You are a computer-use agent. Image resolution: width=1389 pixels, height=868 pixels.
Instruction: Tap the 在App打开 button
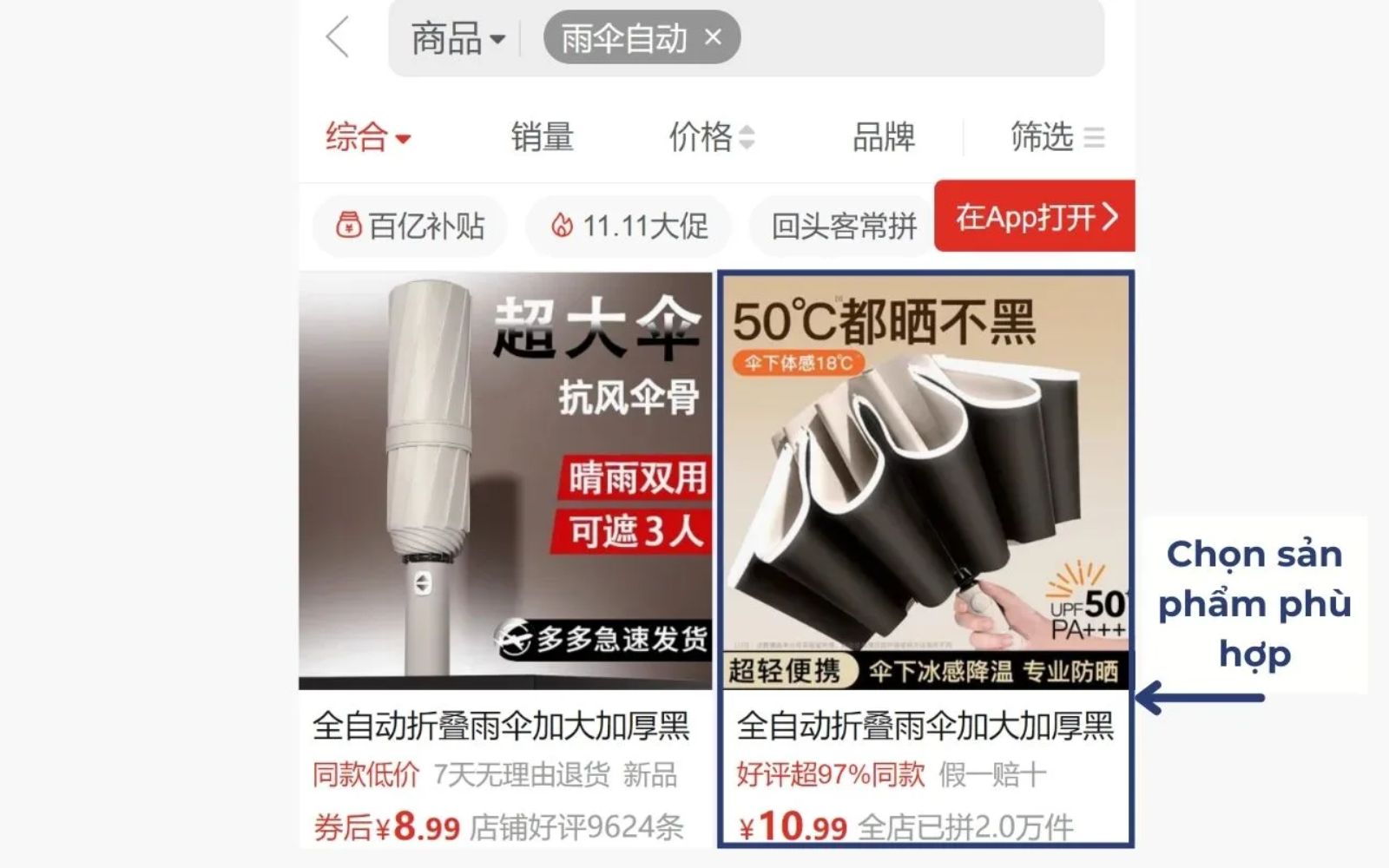point(1035,216)
